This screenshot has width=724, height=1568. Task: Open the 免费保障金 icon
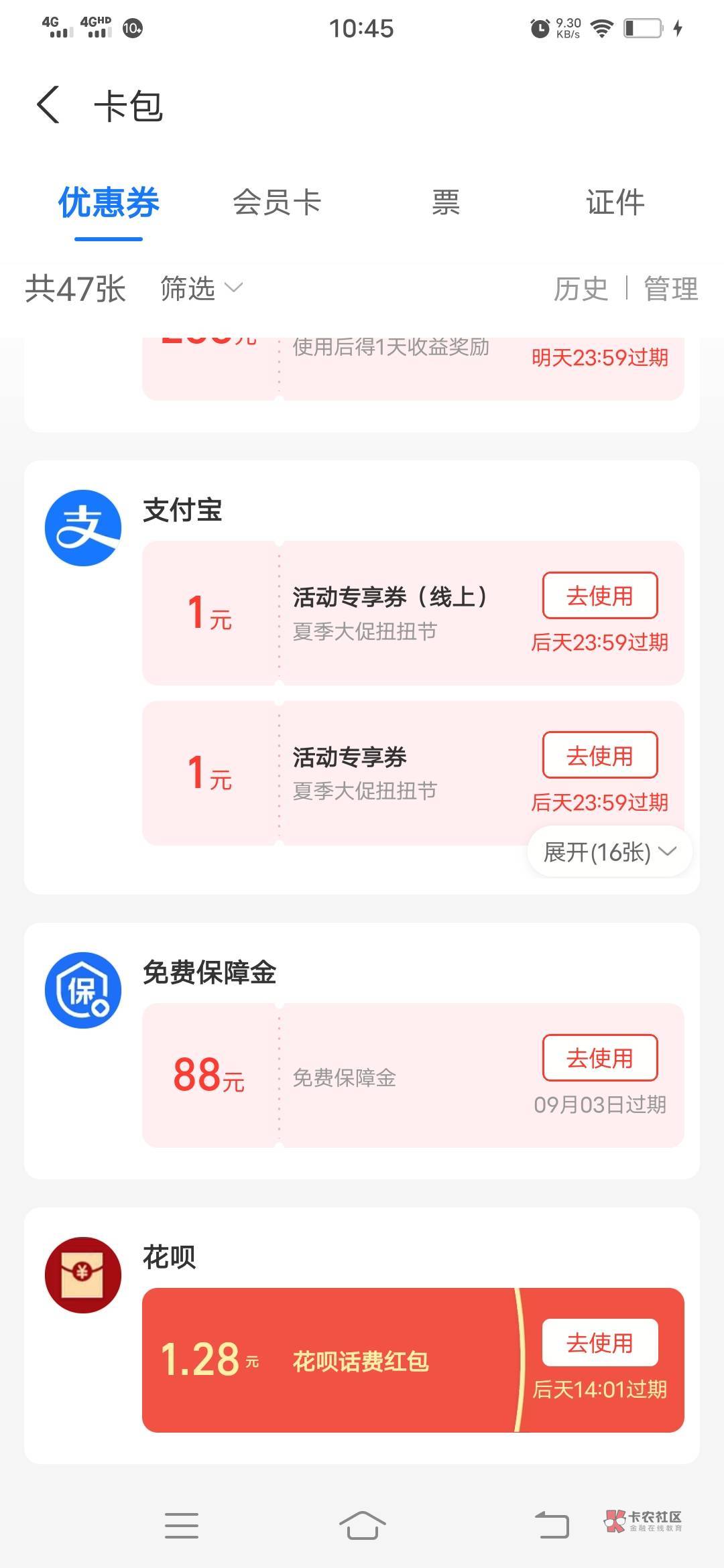point(83,990)
